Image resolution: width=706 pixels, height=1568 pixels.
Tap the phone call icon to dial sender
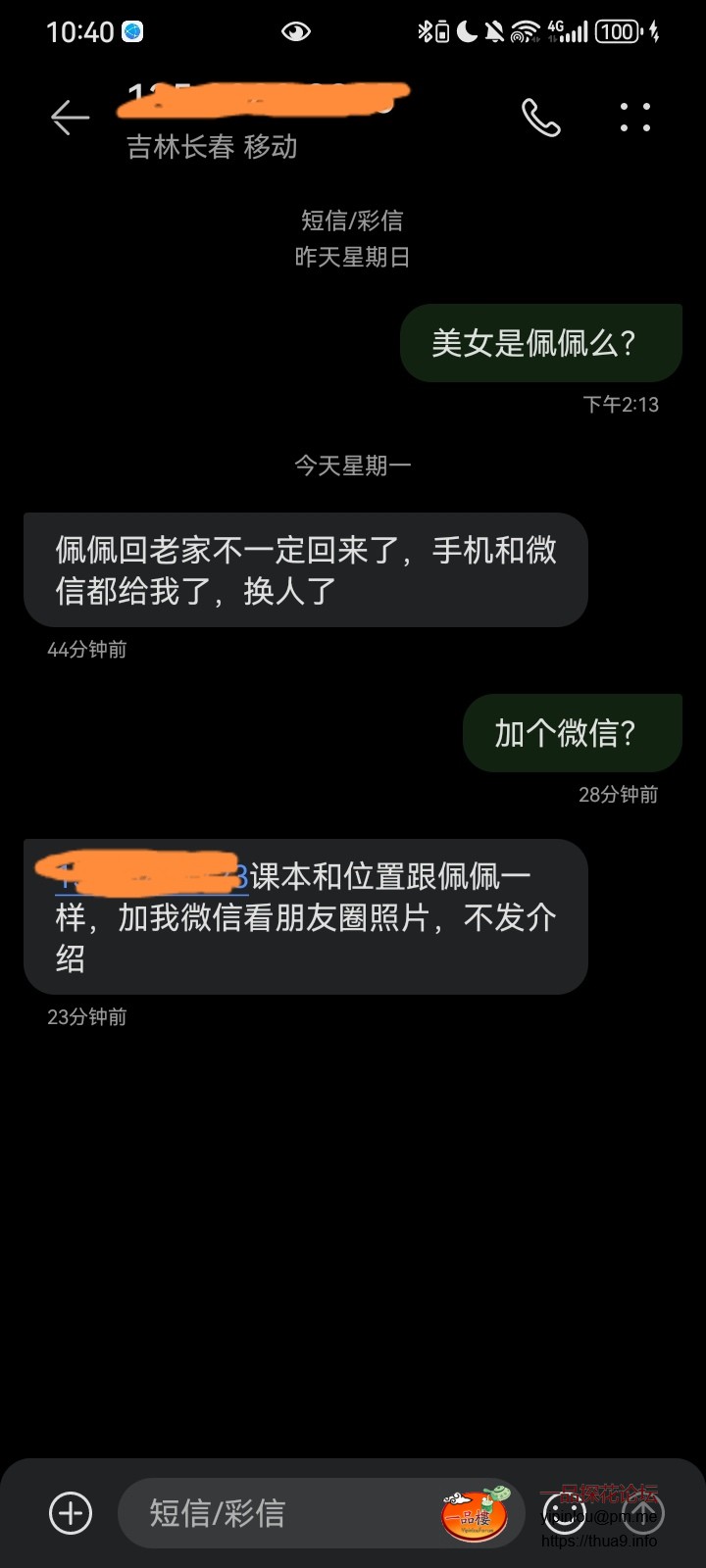coord(541,118)
